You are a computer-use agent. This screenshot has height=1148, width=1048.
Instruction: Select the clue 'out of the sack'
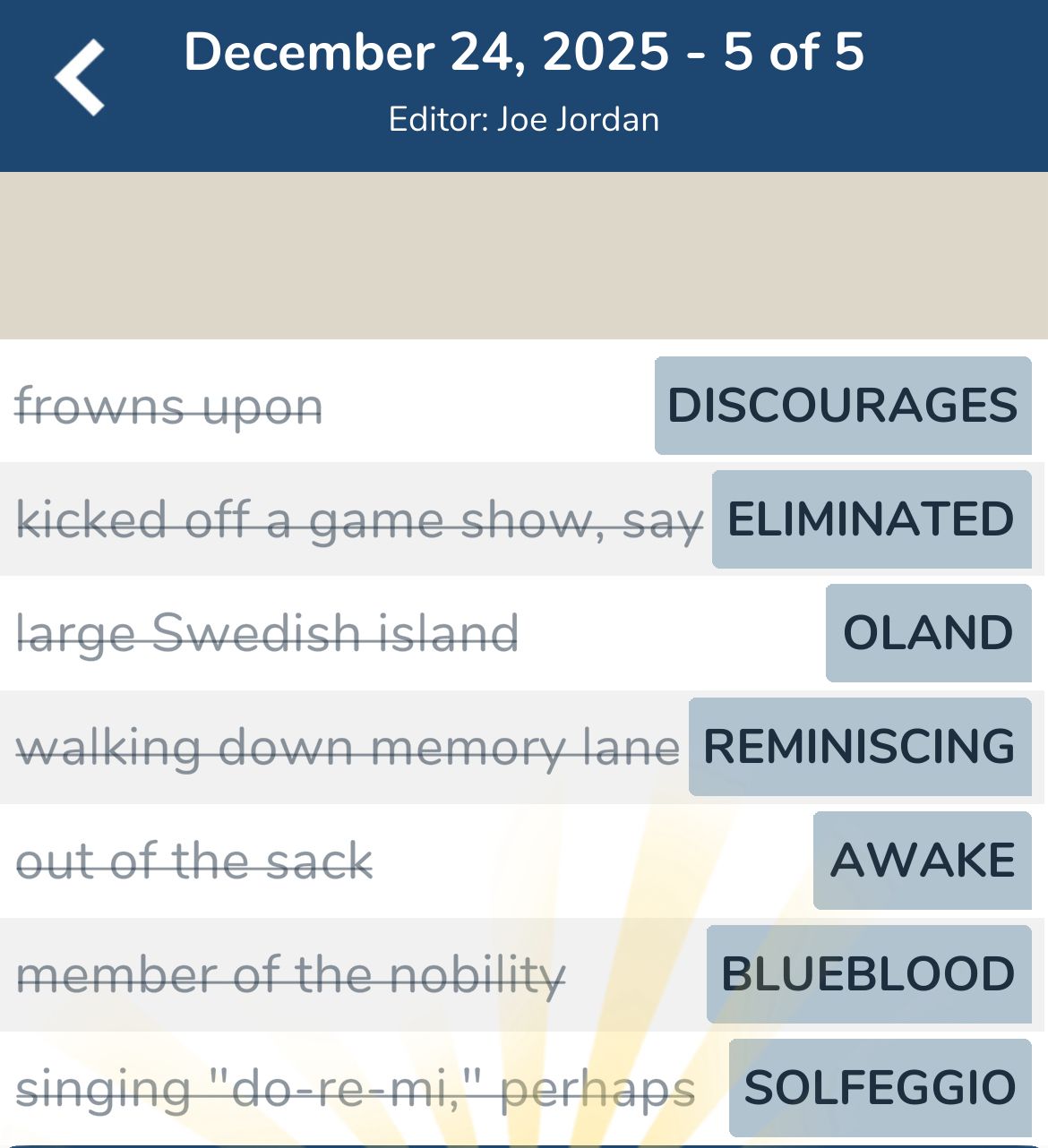197,861
